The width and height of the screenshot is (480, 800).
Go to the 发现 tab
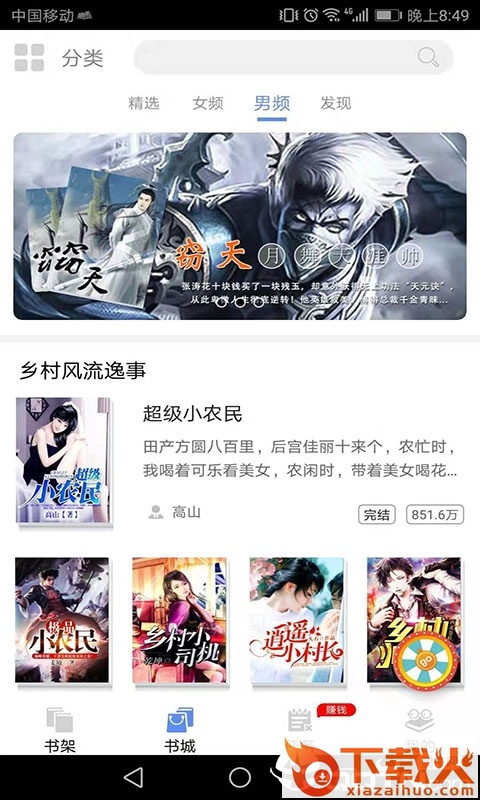336,104
